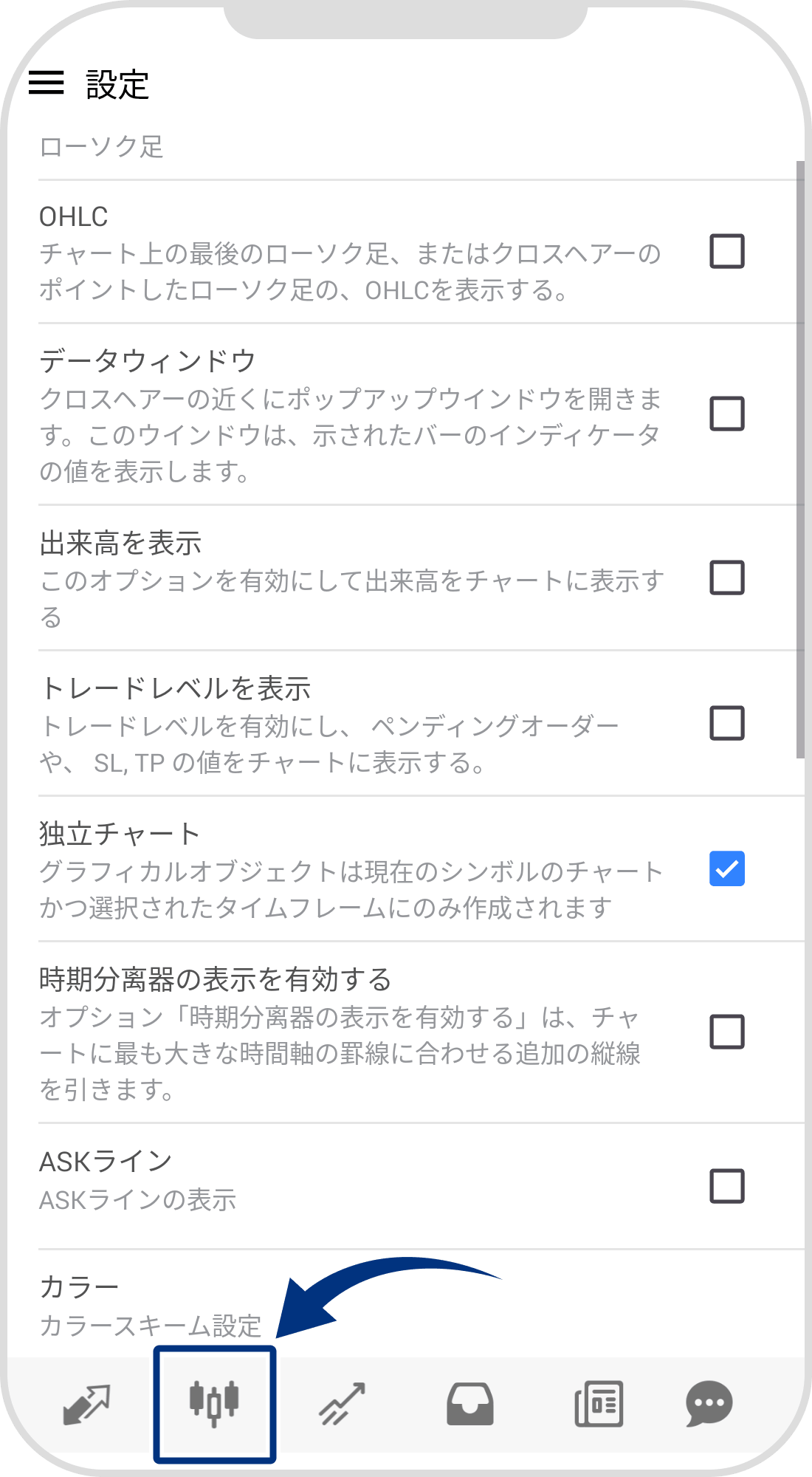This screenshot has width=812, height=1477.
Task: Tap the ASKライン row label
Action: [x=103, y=1159]
